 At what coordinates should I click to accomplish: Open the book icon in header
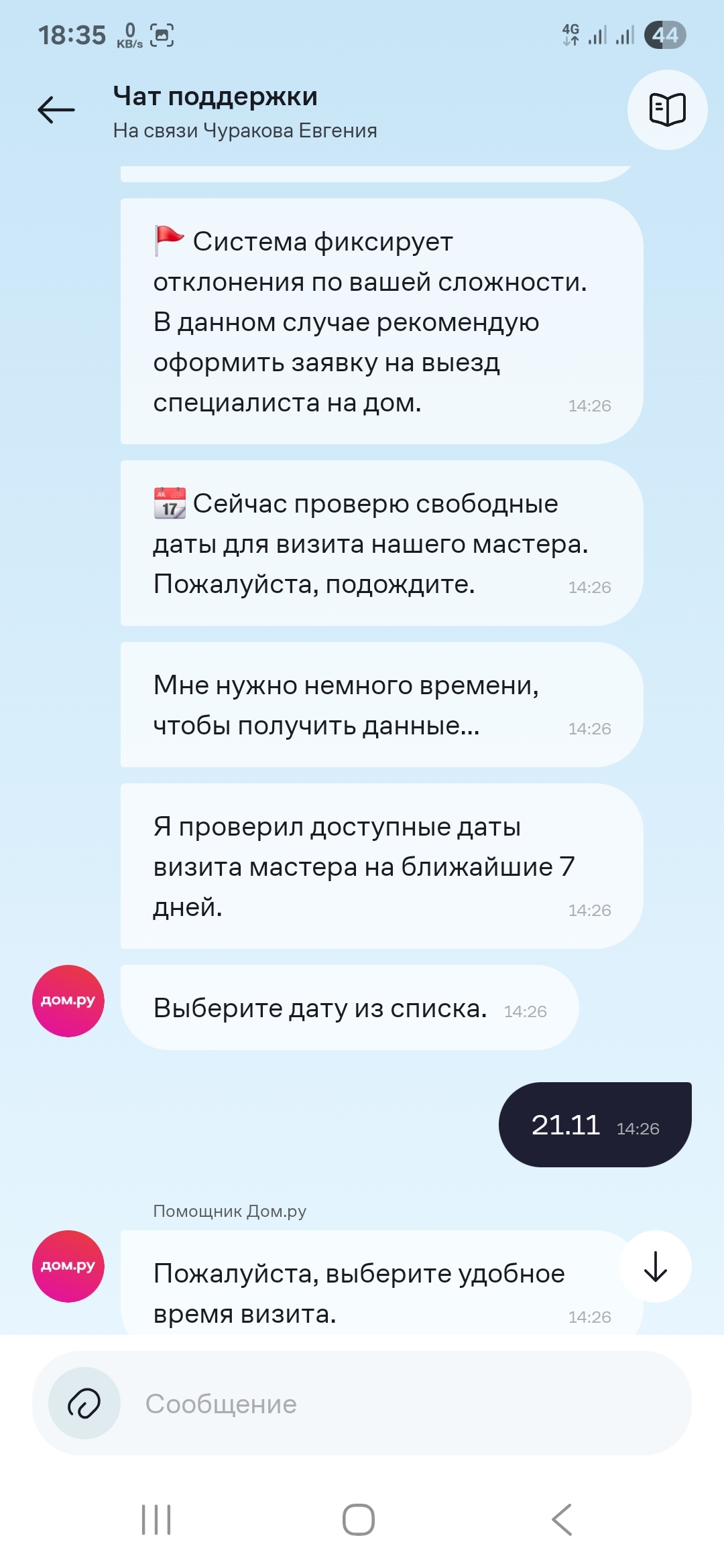click(x=667, y=110)
